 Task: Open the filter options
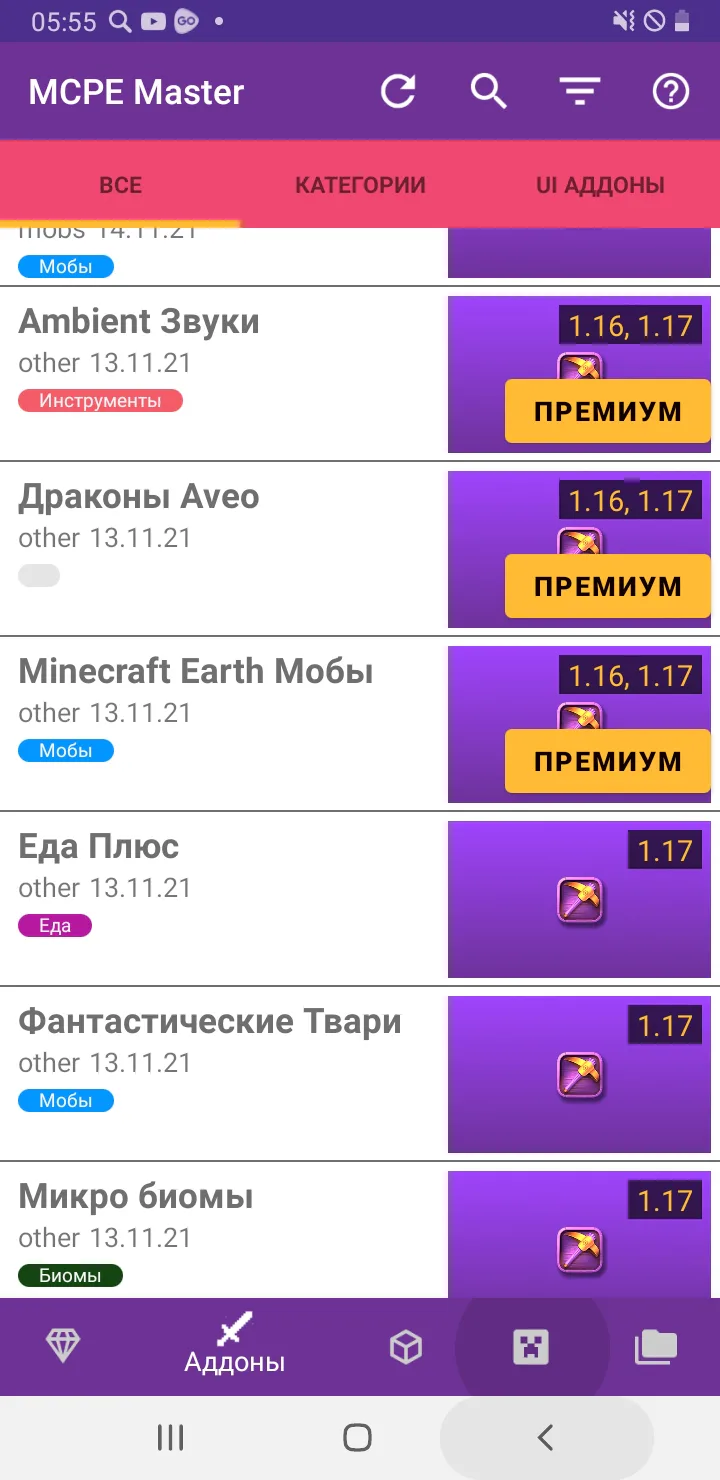579,92
